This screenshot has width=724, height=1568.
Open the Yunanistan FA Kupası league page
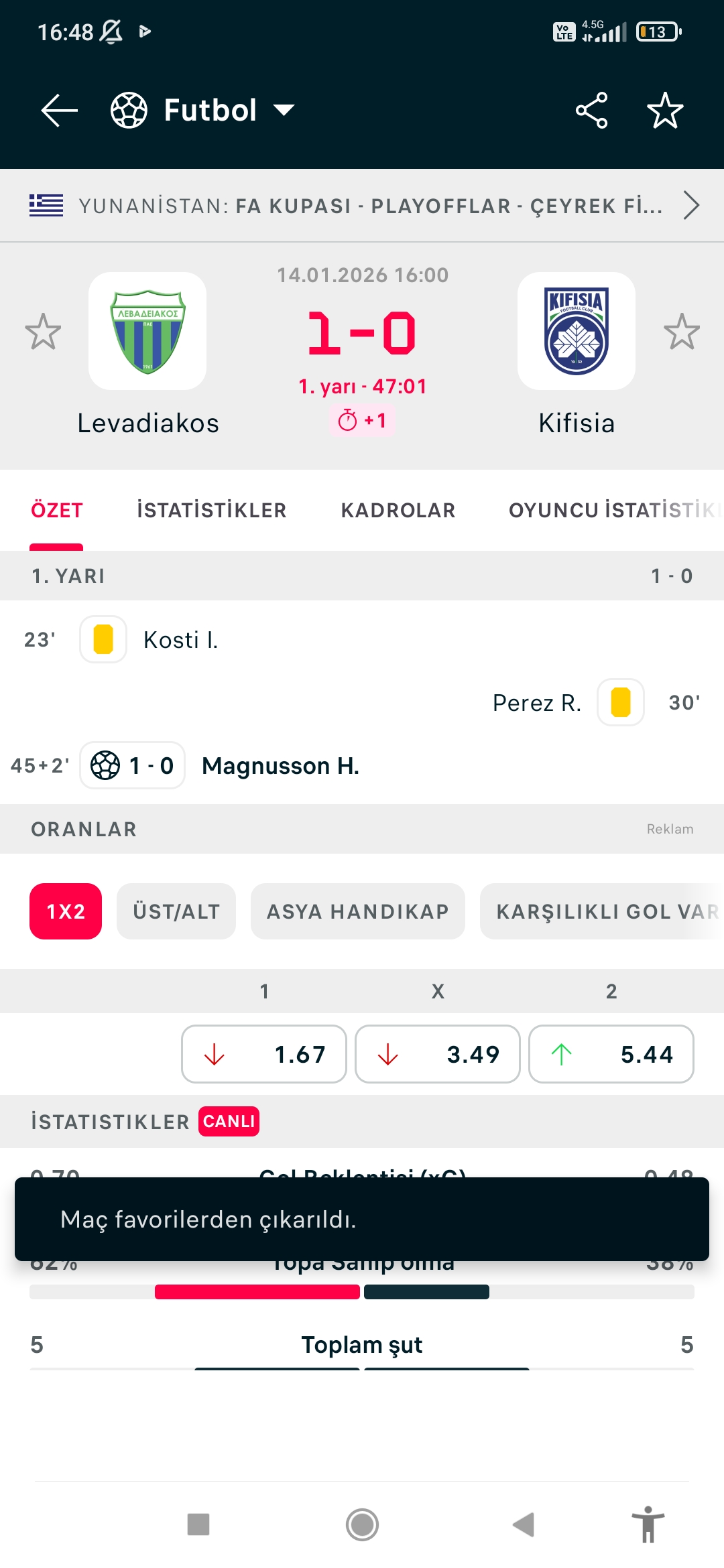tap(362, 206)
